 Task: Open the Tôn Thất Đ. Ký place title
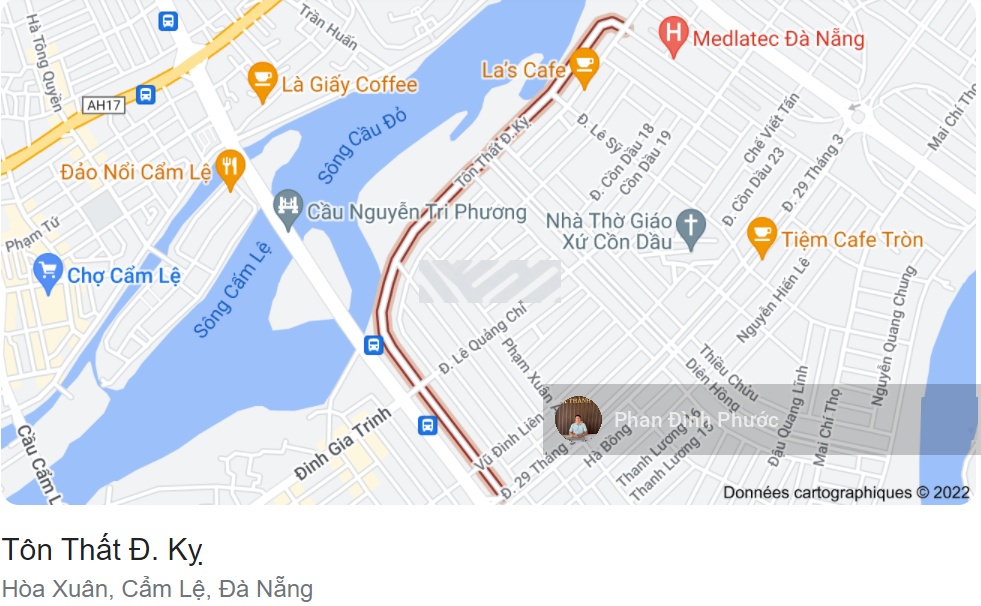tap(102, 550)
